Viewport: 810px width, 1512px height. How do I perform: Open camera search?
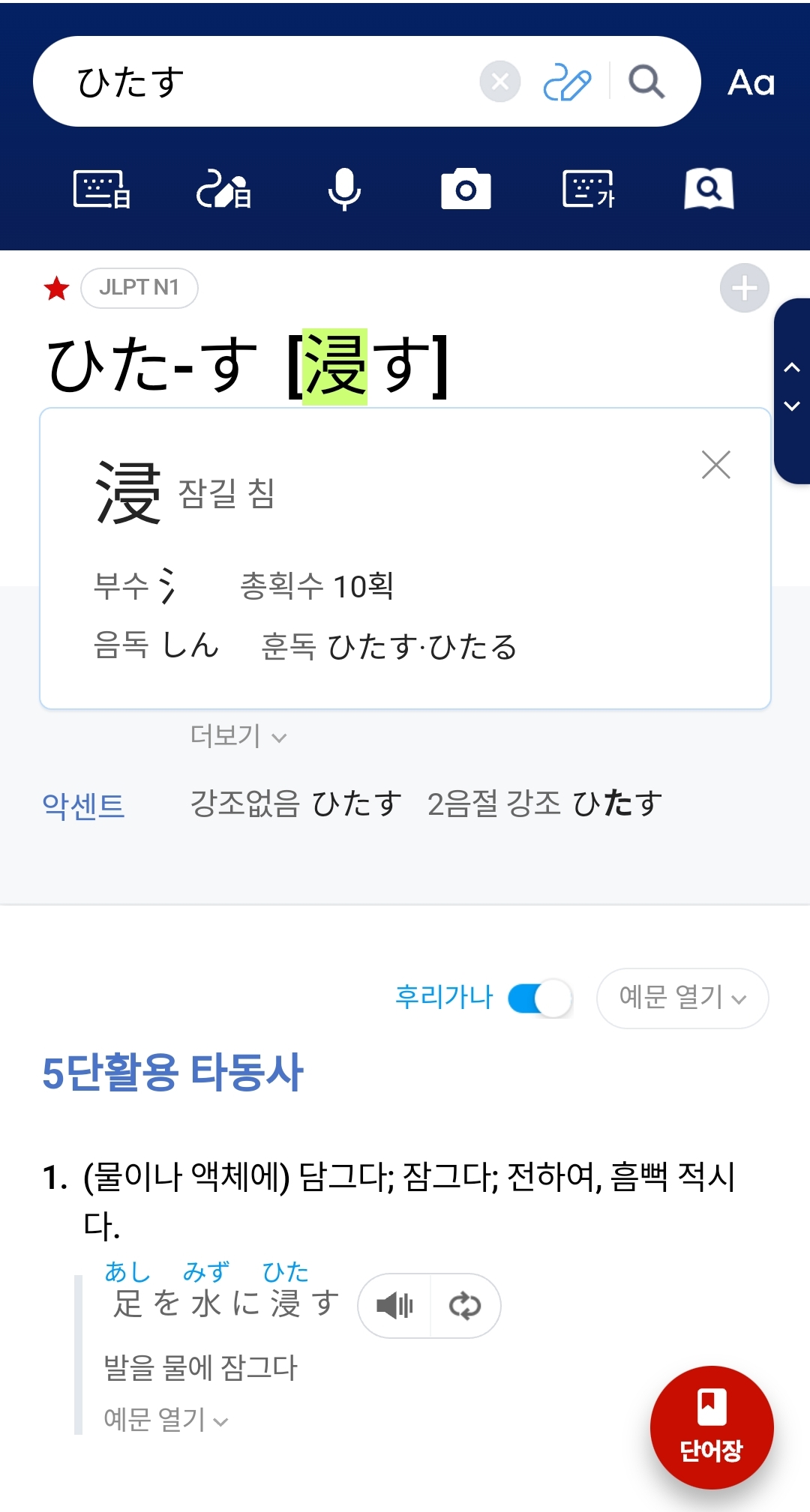[466, 189]
